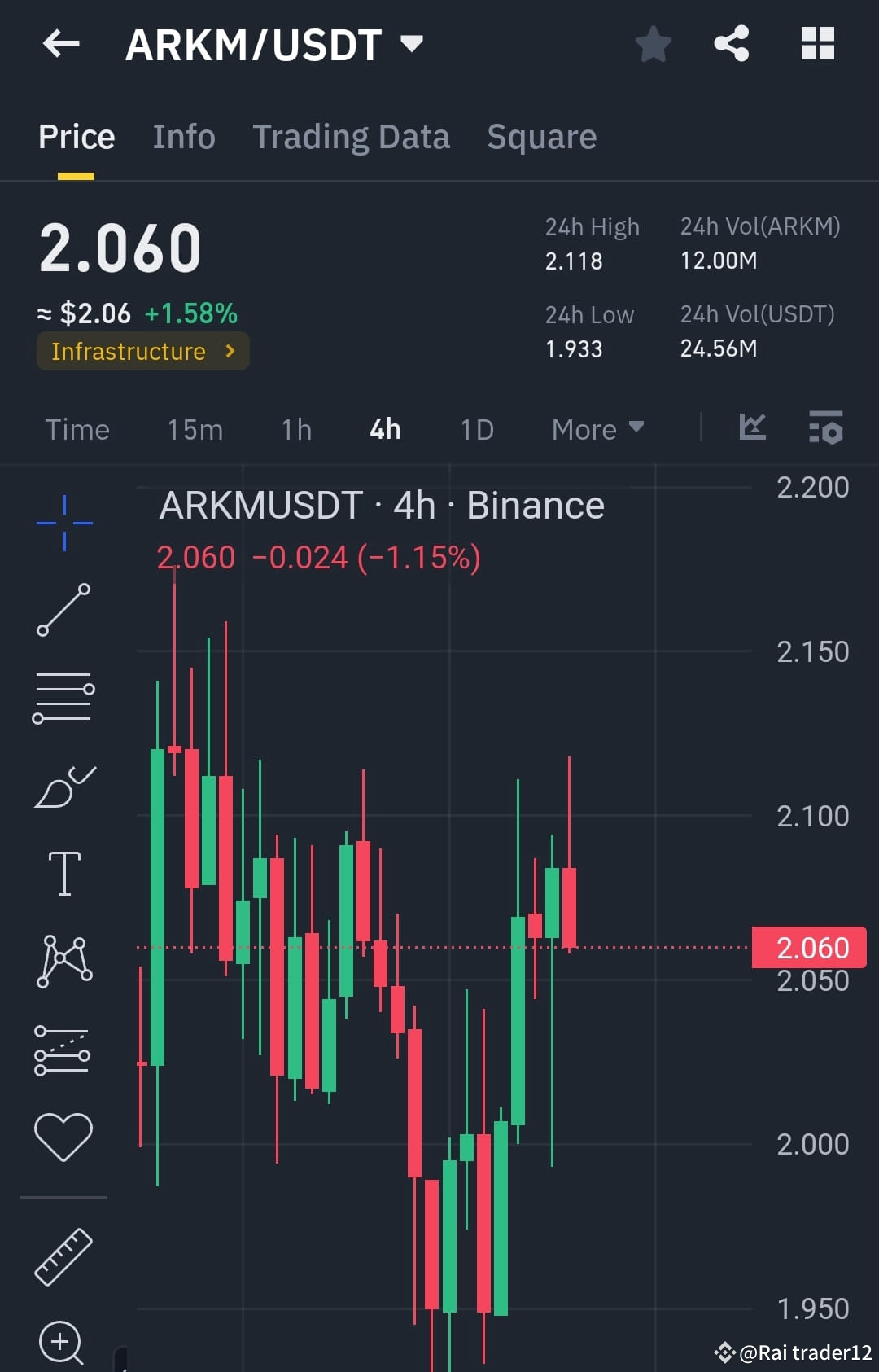
Task: Select the crosshair cursor tool
Action: tap(63, 521)
